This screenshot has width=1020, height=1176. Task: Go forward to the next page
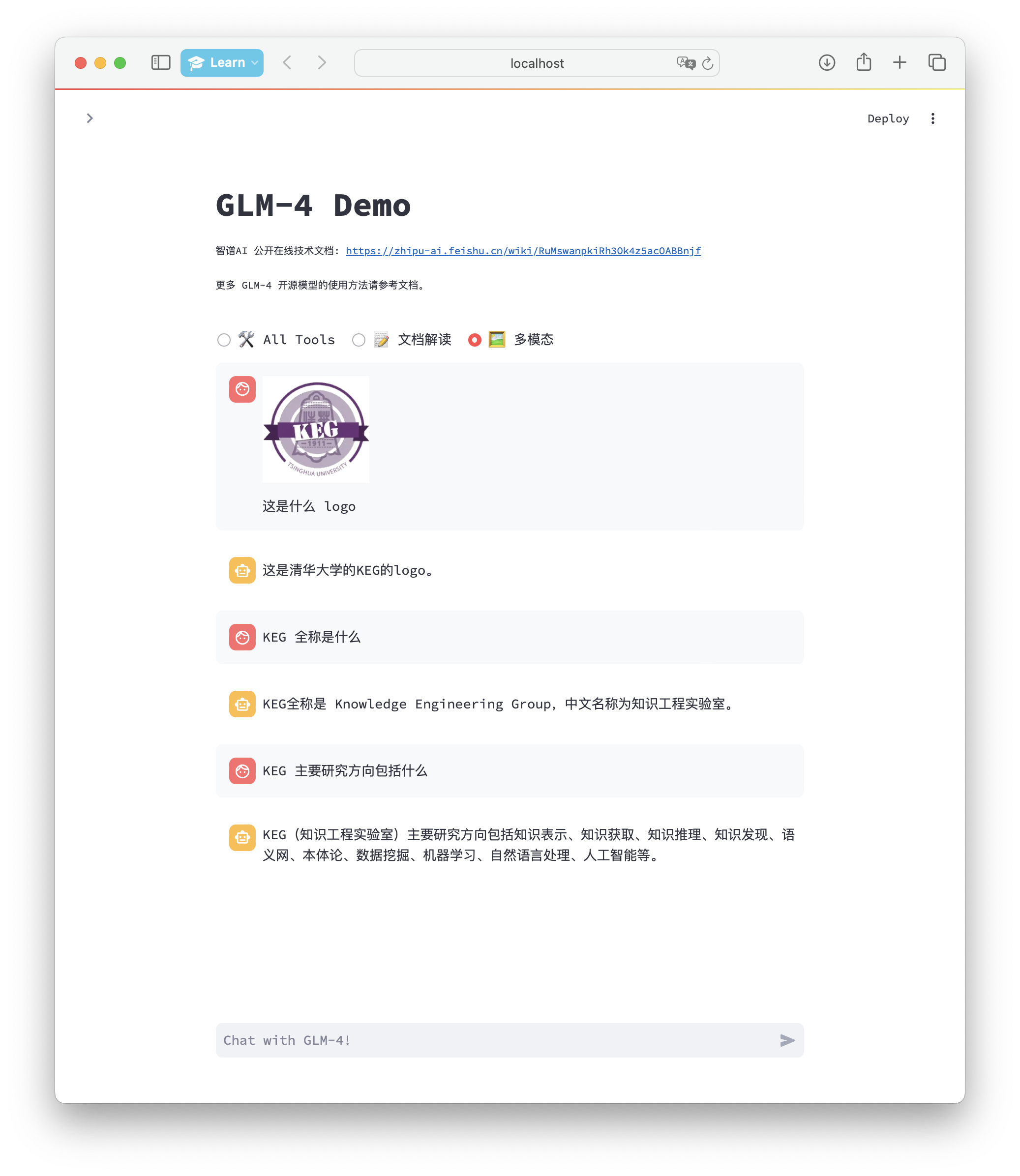pyautogui.click(x=322, y=62)
